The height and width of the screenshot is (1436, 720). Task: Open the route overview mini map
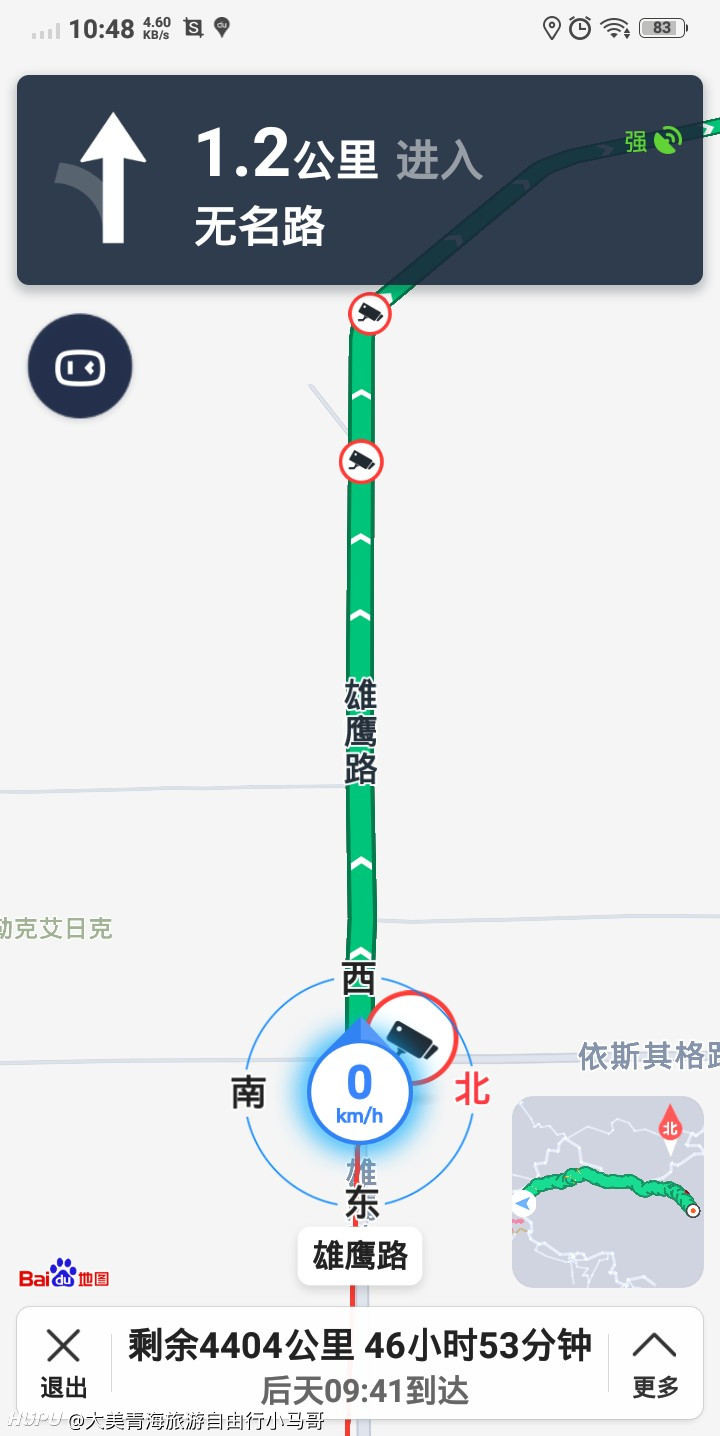(x=608, y=1191)
